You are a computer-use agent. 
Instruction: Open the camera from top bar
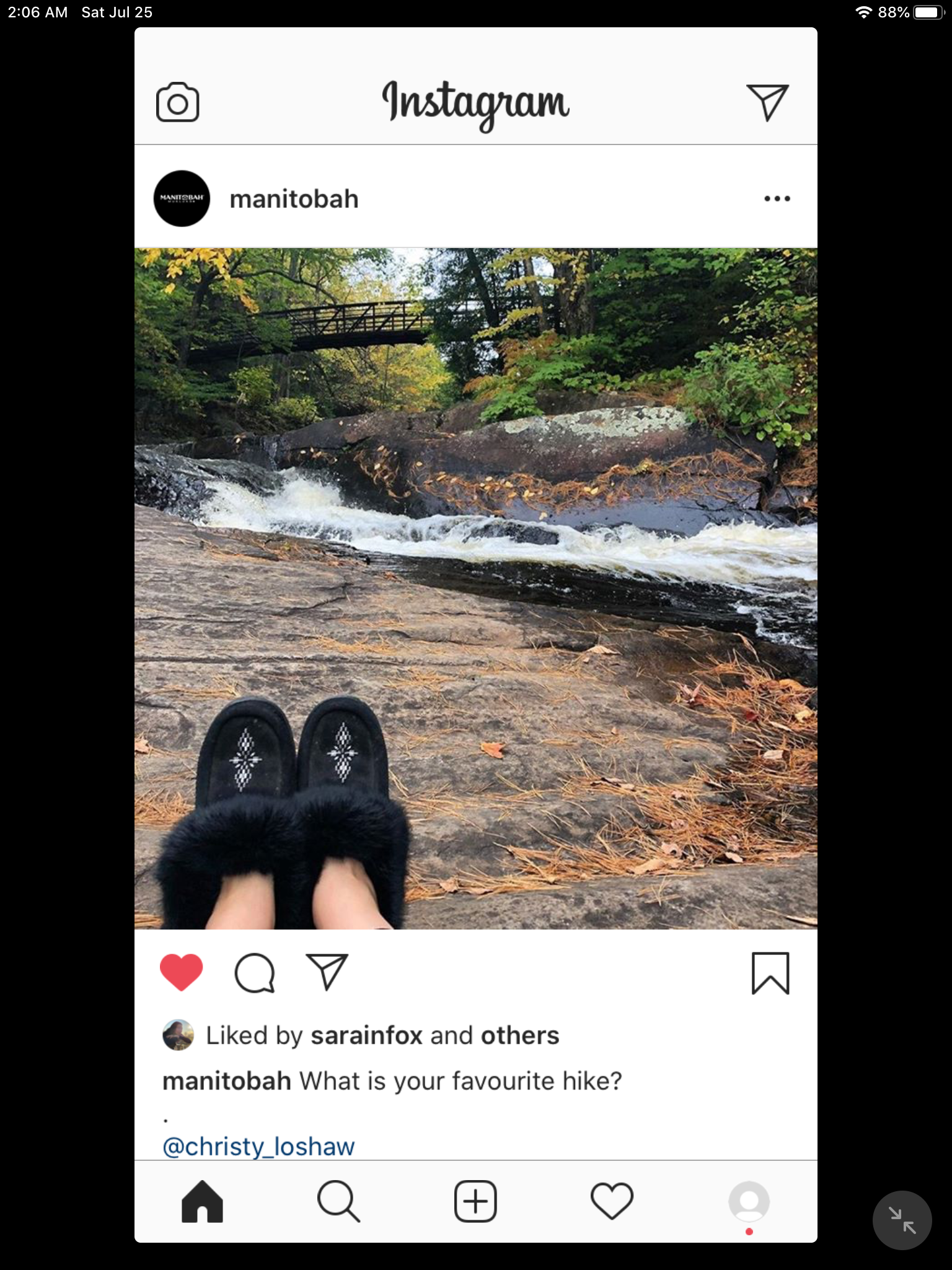(177, 102)
